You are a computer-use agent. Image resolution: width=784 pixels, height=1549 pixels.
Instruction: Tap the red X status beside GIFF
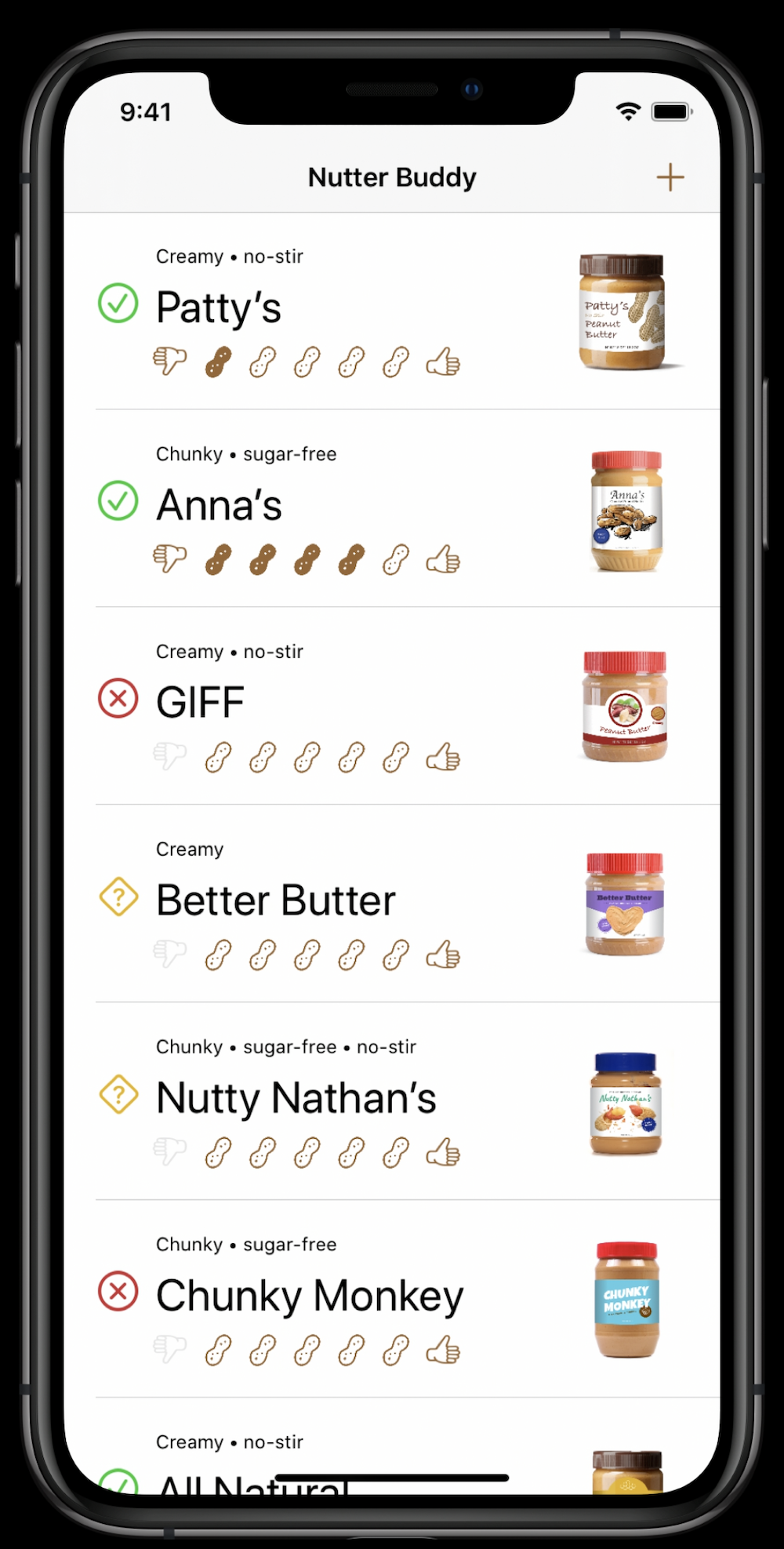[x=118, y=698]
